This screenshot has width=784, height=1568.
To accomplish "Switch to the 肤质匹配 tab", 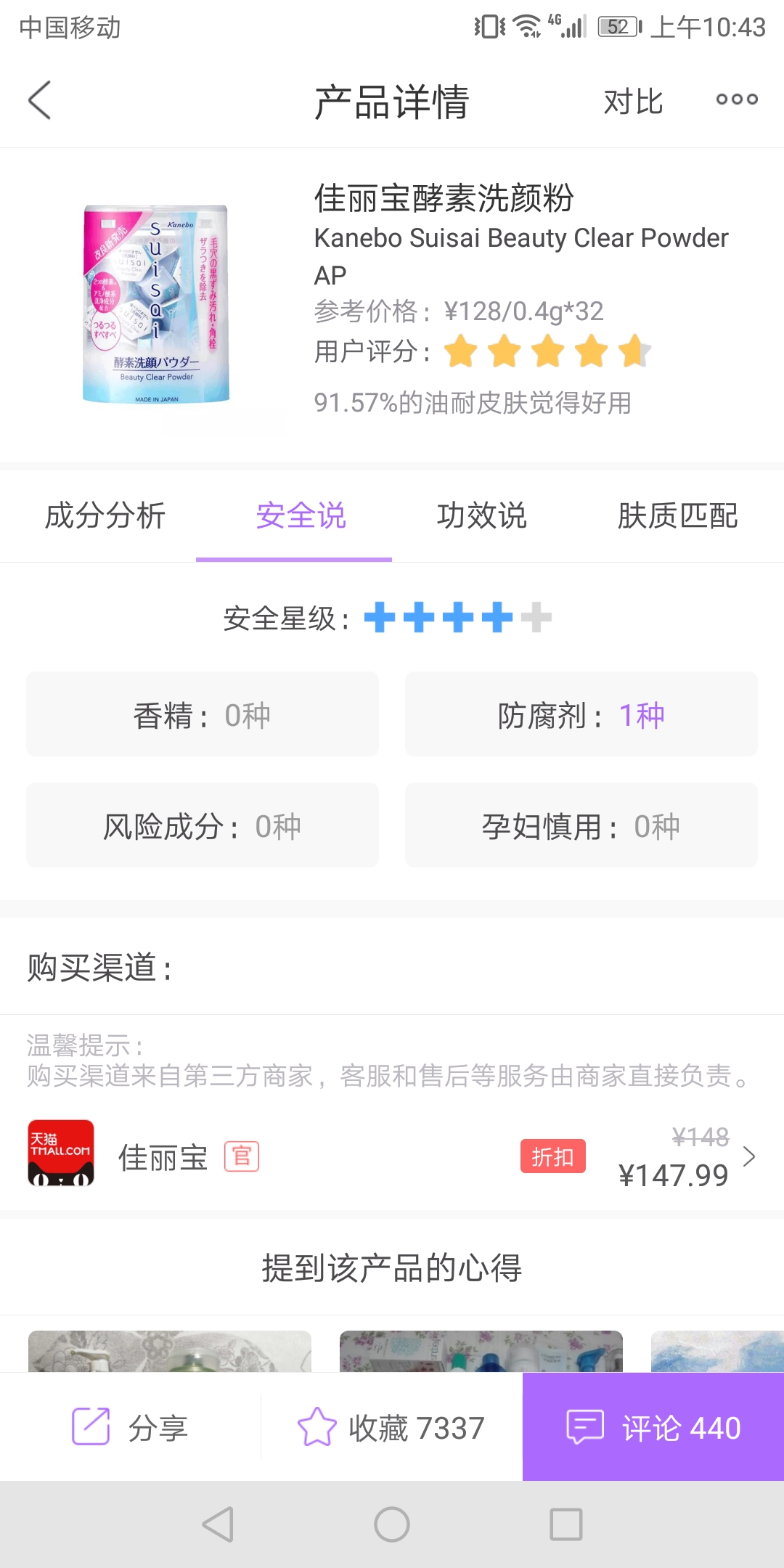I will [679, 517].
